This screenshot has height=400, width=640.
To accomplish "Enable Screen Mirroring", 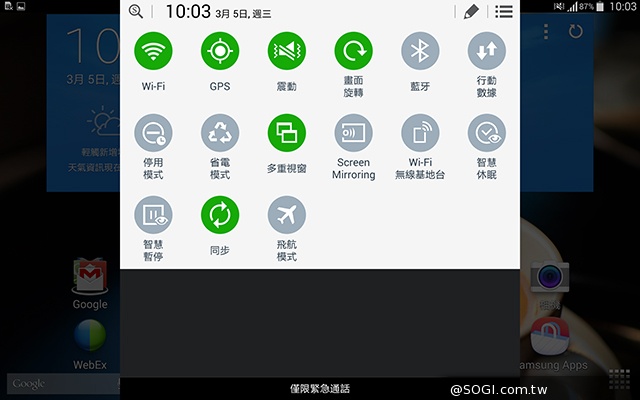I will [353, 133].
